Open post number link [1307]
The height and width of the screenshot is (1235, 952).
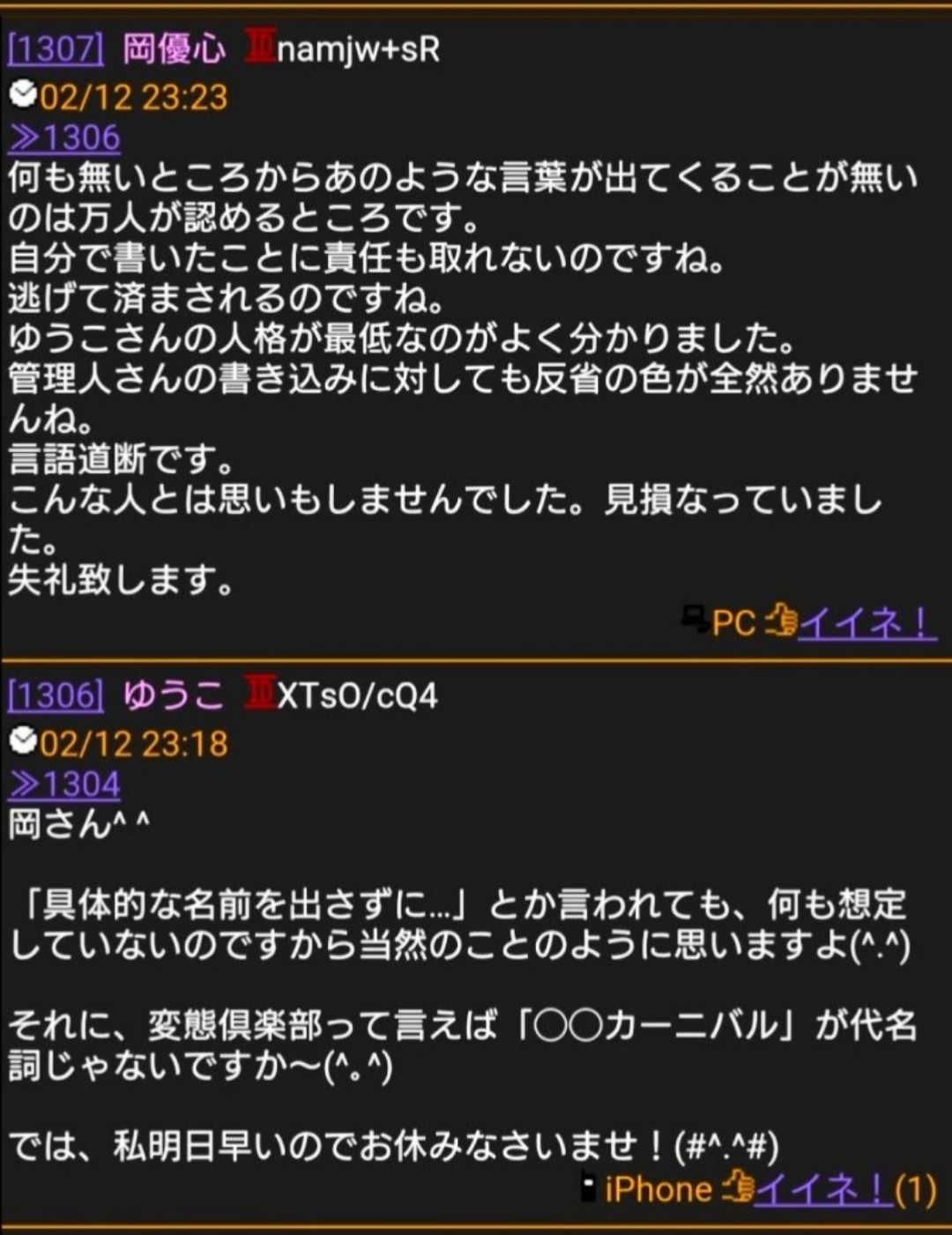click(56, 49)
